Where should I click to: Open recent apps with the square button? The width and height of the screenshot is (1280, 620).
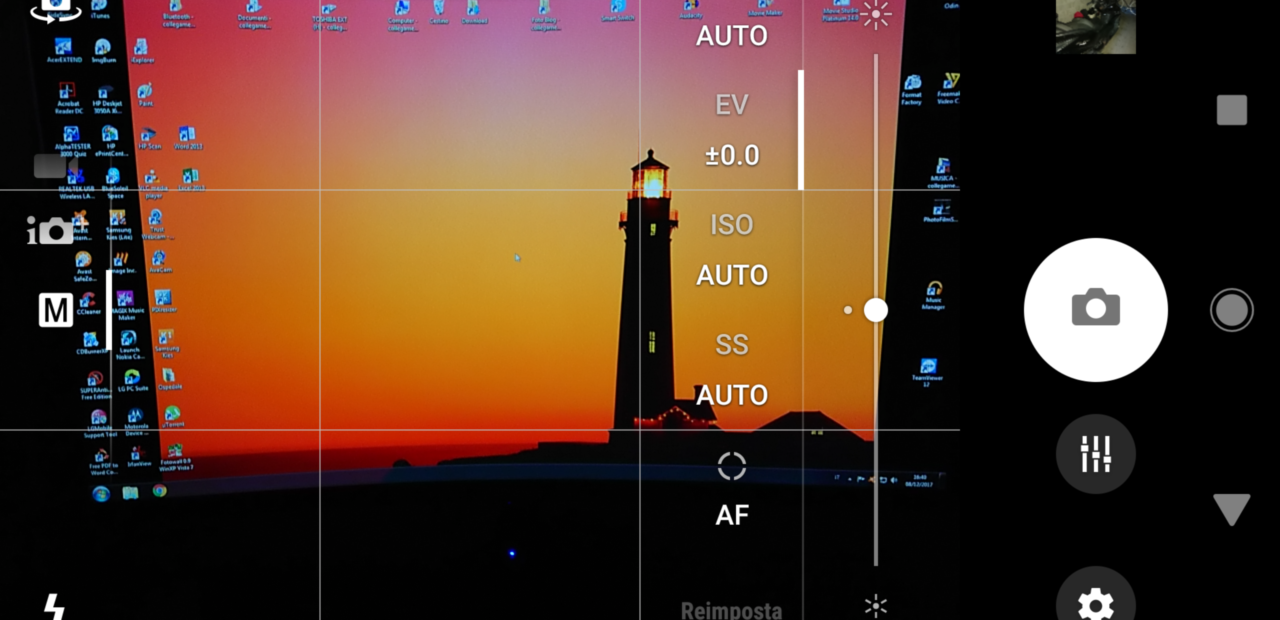pyautogui.click(x=1231, y=110)
